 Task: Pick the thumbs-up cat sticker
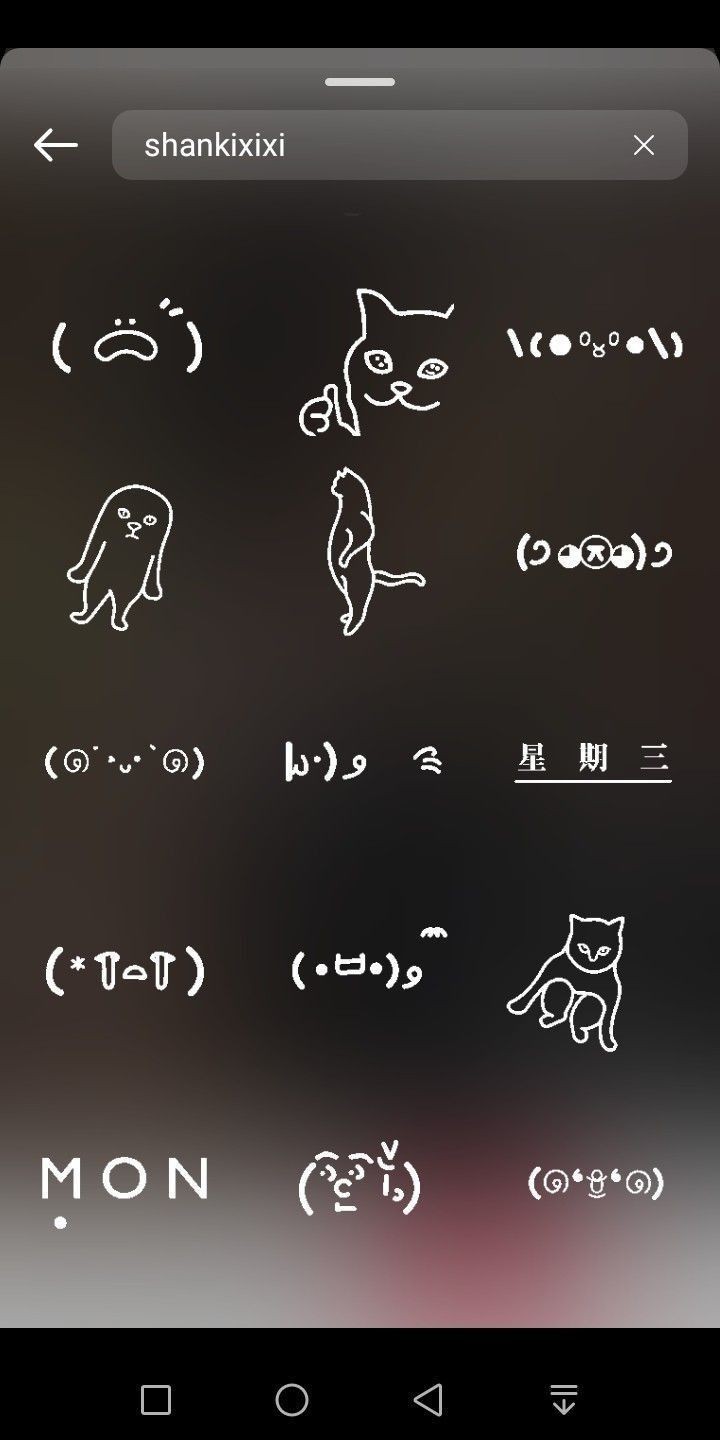(375, 362)
